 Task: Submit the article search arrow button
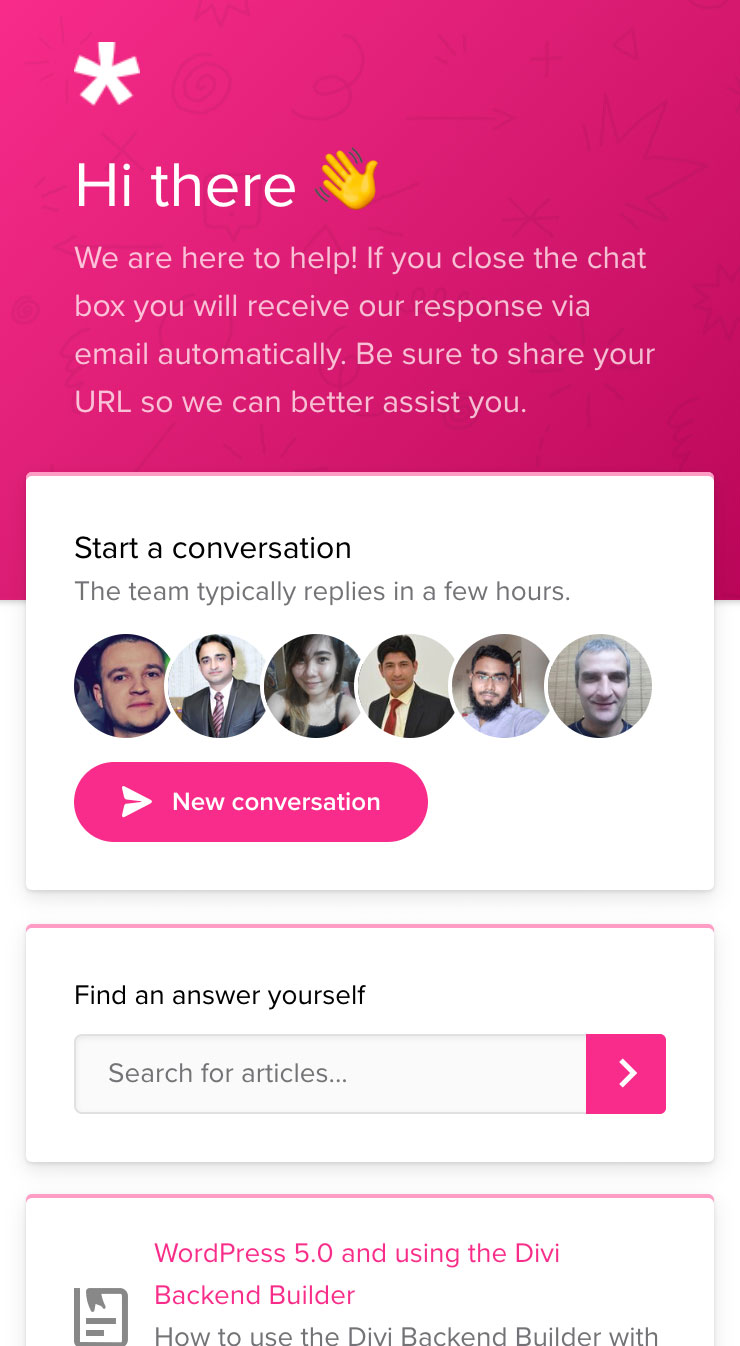[626, 1074]
